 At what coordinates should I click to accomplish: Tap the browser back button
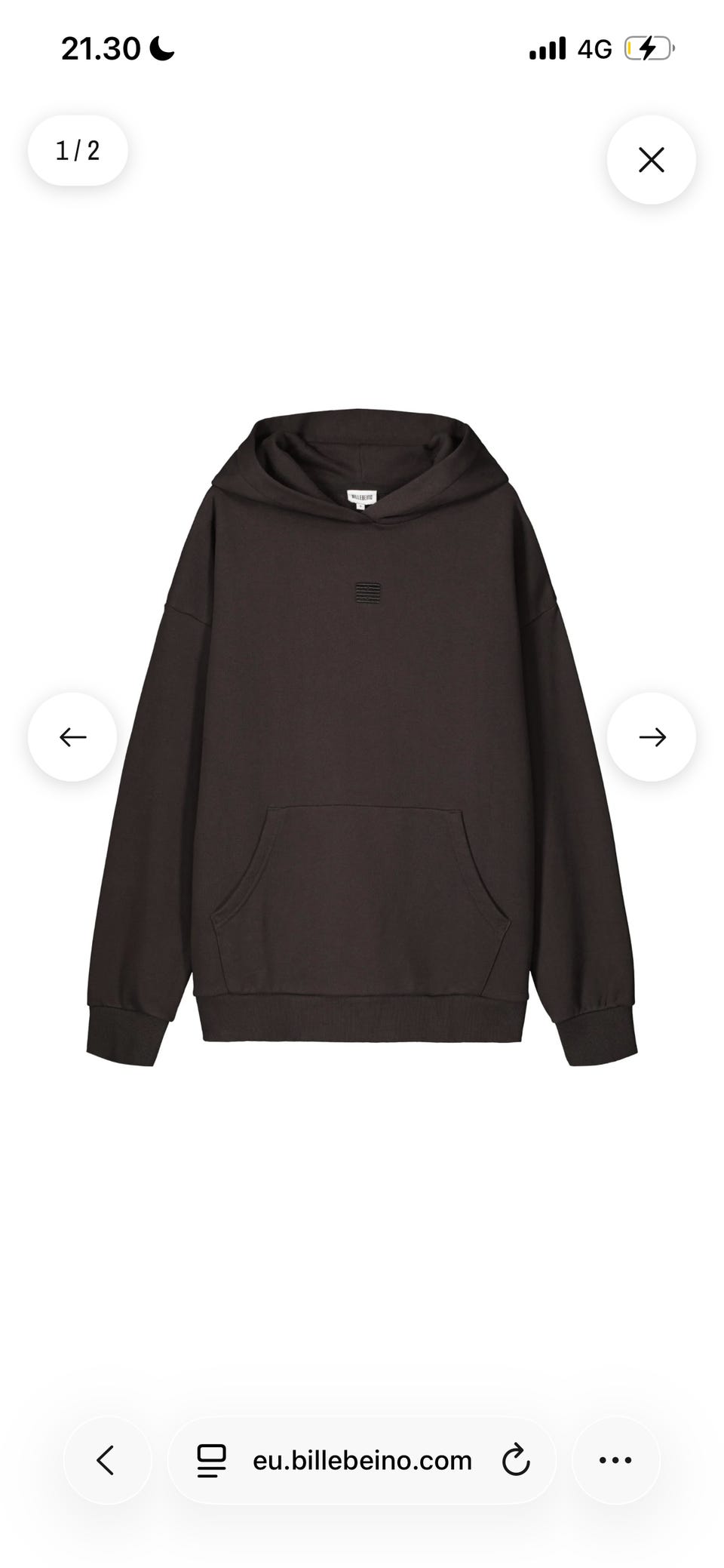tap(107, 1460)
